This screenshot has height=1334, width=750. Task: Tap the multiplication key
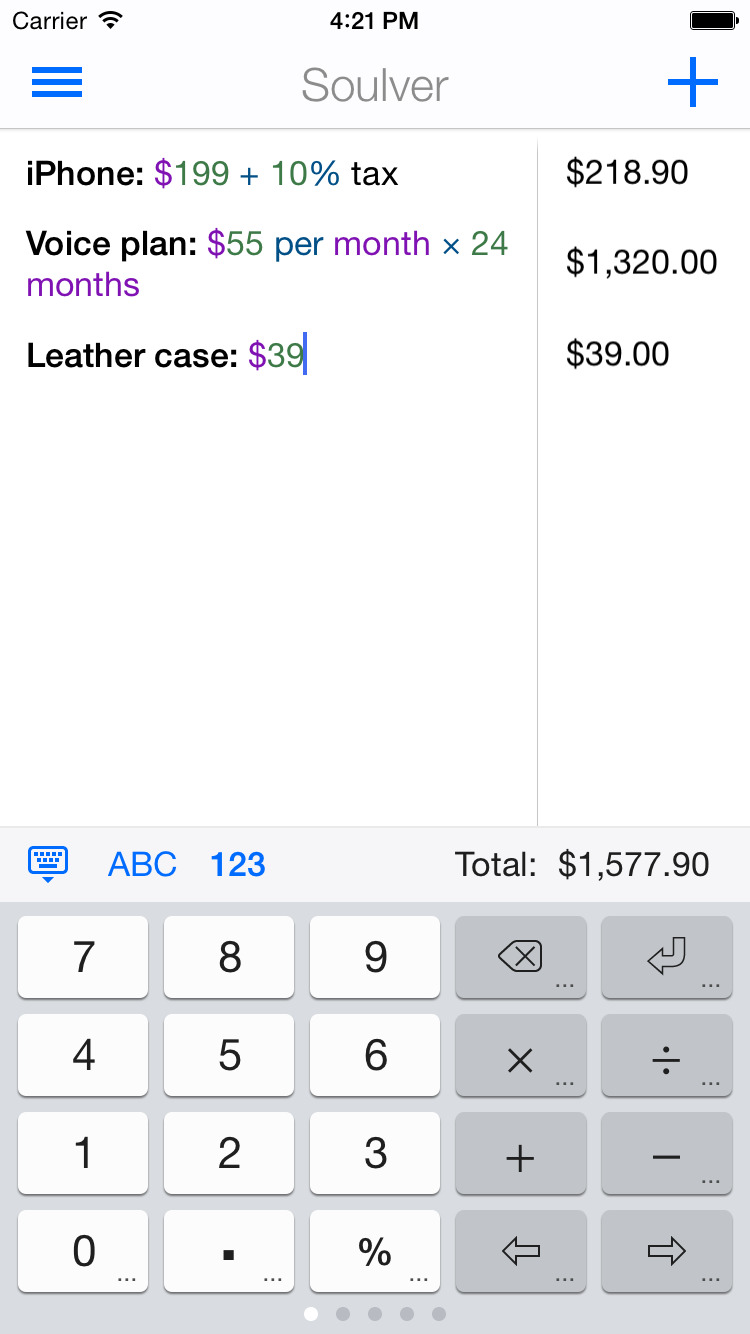[x=521, y=1055]
